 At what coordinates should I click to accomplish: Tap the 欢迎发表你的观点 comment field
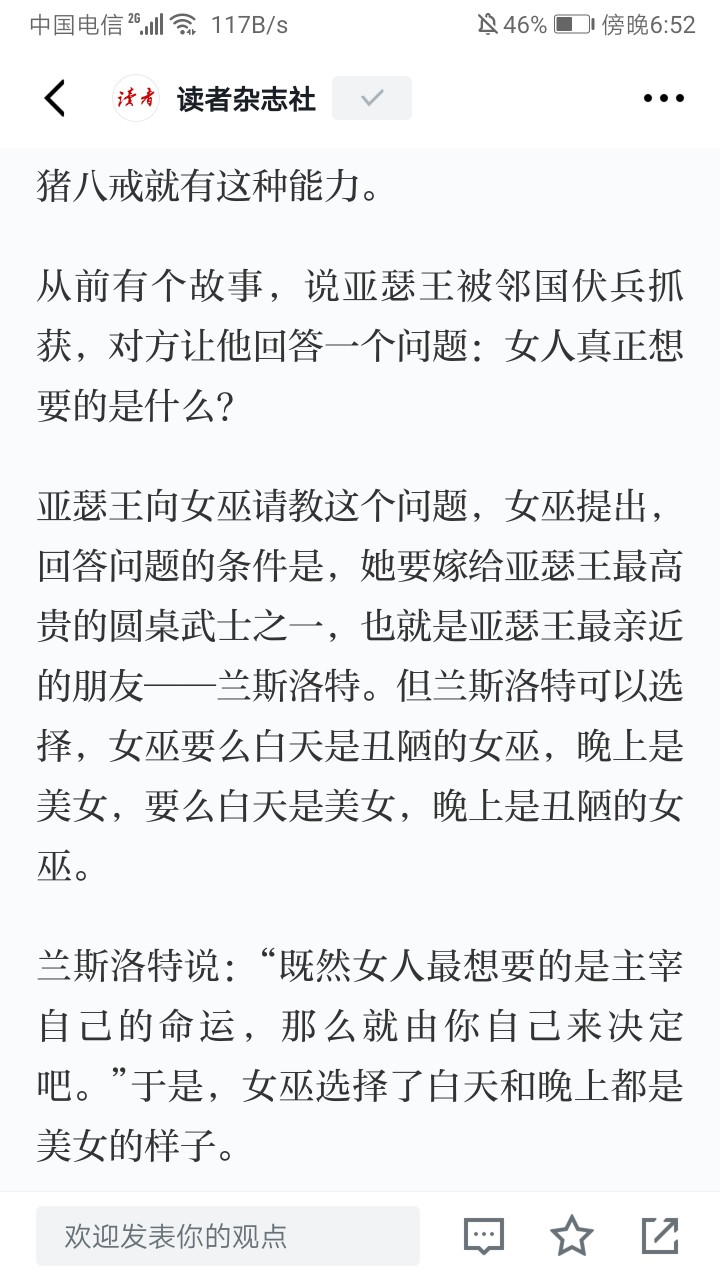(x=228, y=1236)
